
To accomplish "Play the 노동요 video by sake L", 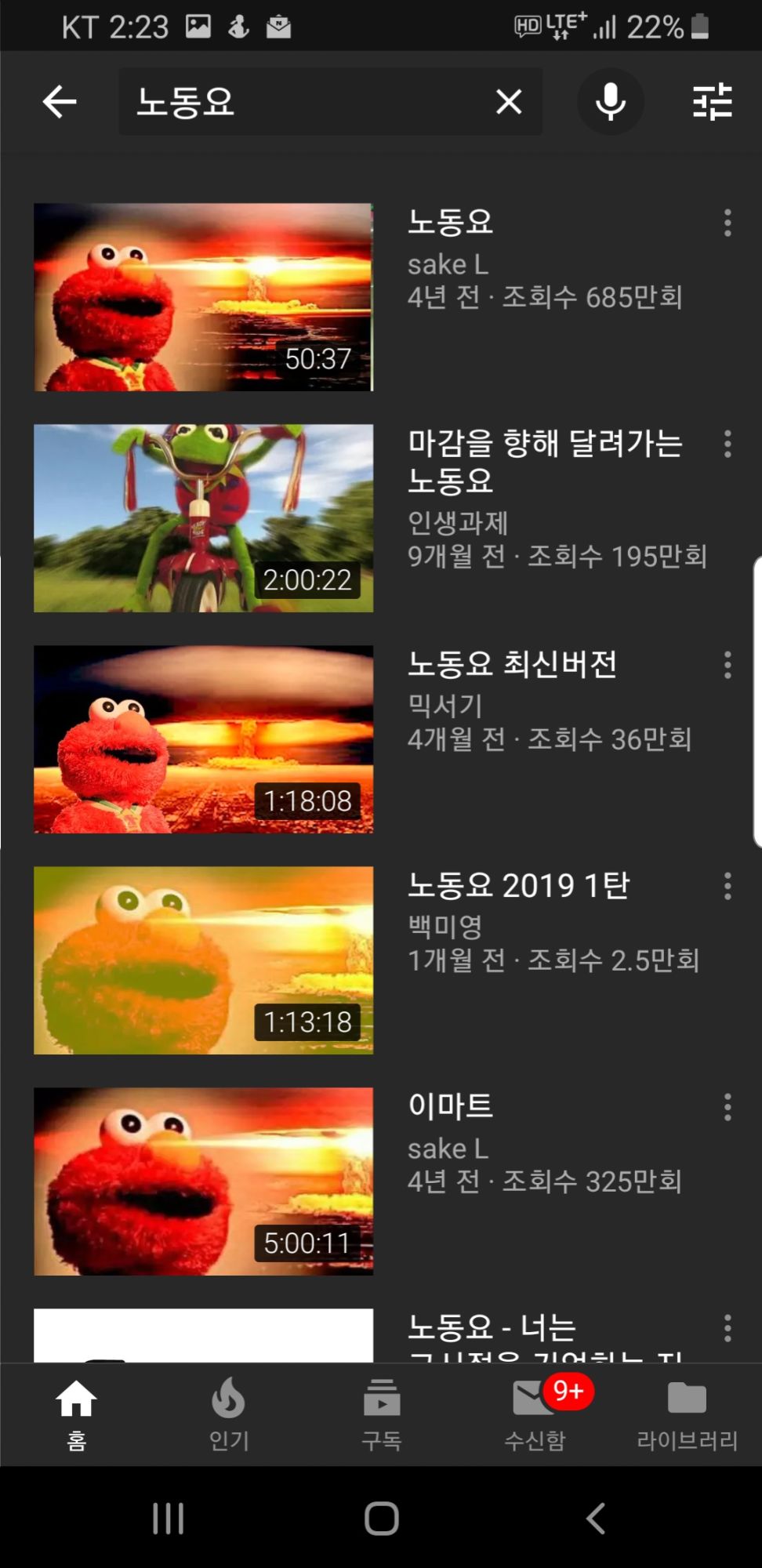I will pos(203,297).
